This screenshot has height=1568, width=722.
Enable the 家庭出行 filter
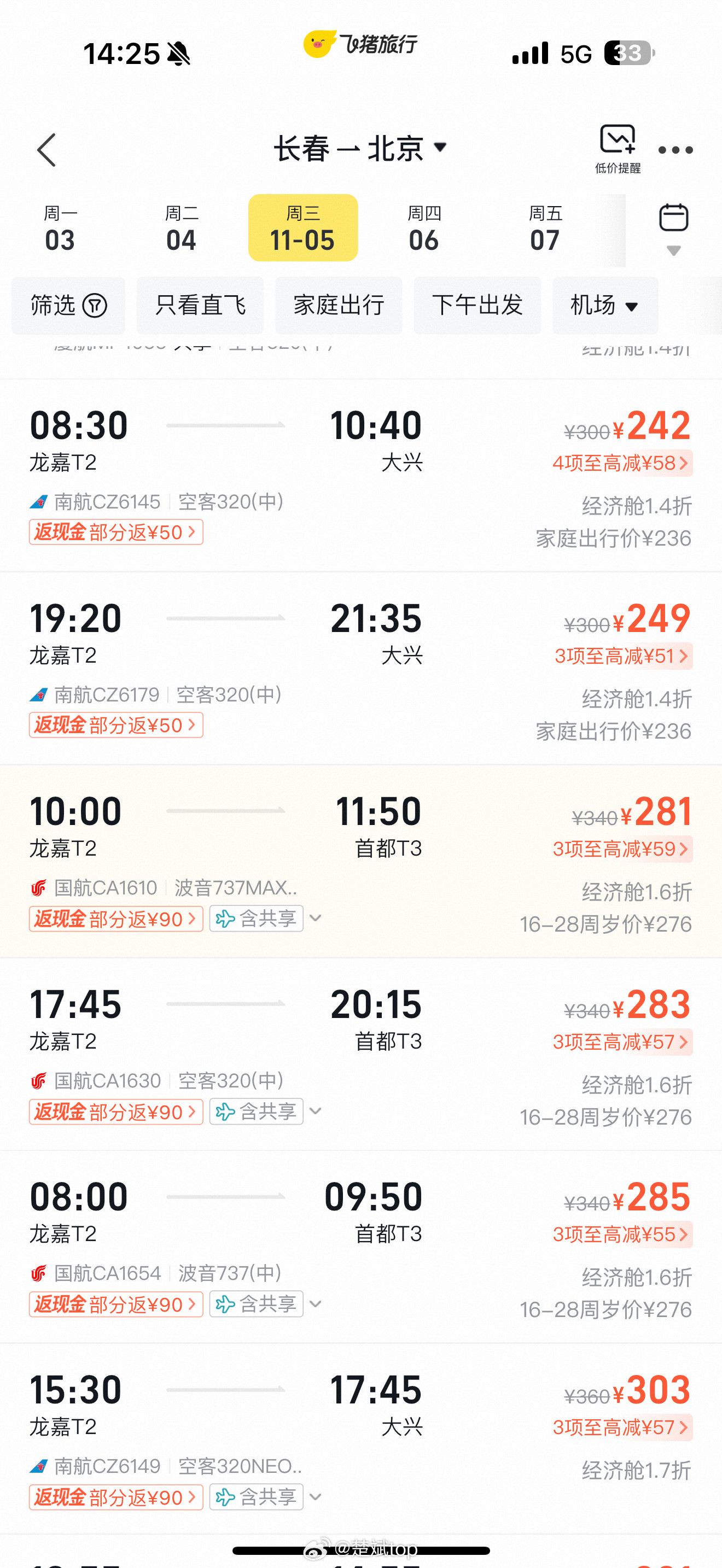339,306
